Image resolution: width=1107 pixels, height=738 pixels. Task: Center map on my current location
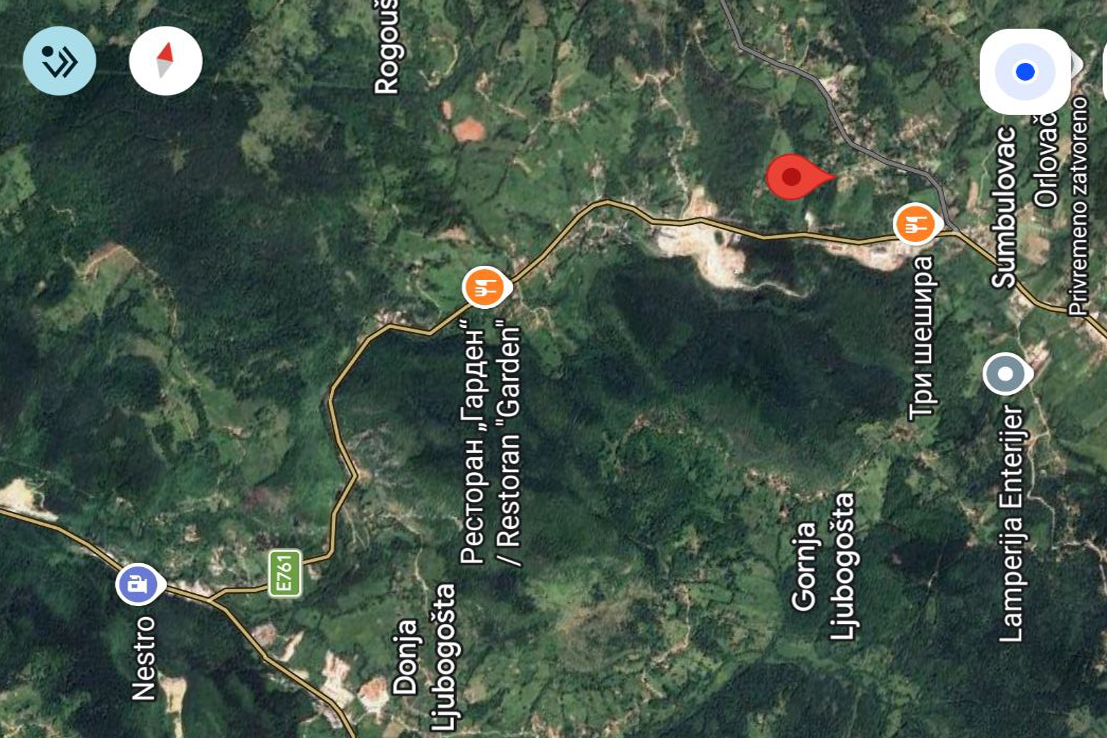(1025, 72)
